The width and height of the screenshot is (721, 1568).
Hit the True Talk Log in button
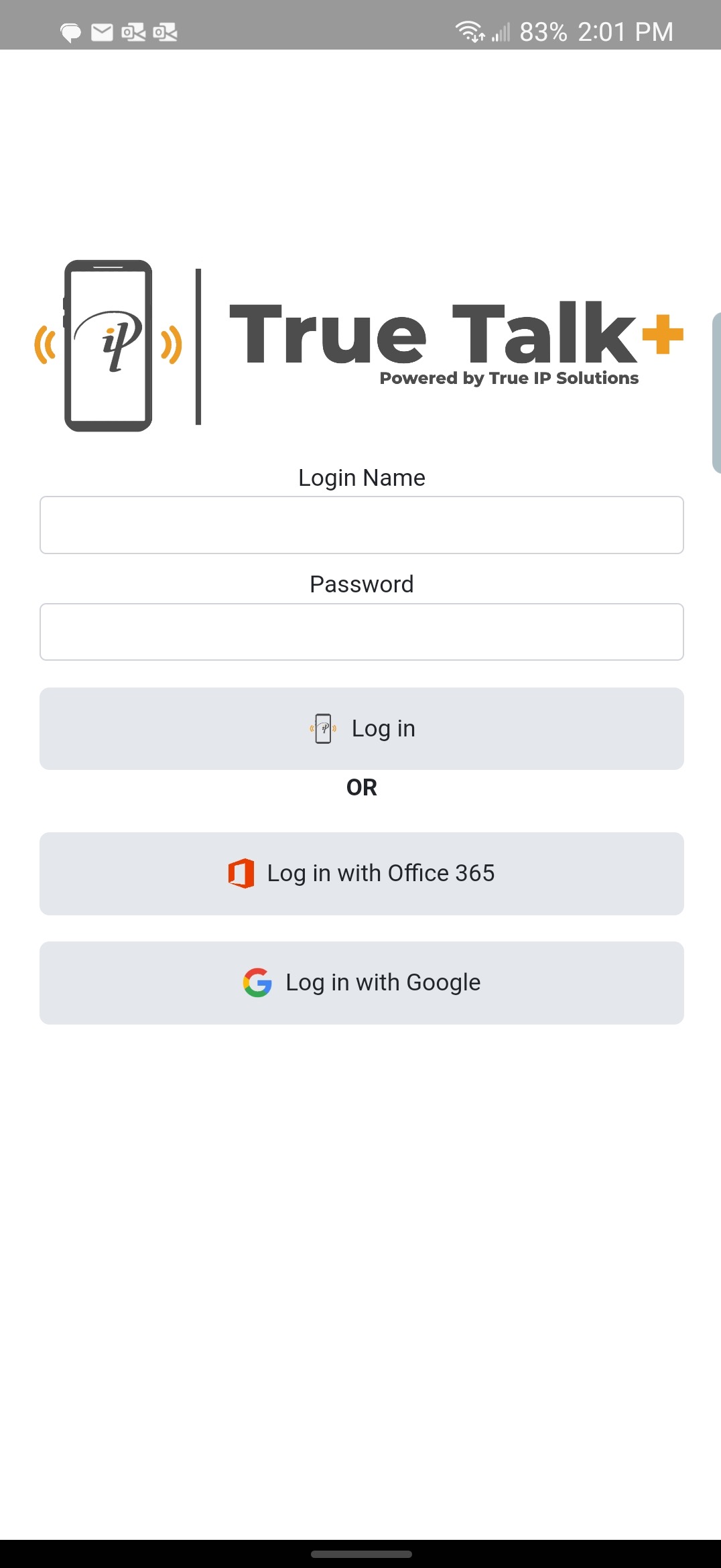click(362, 728)
